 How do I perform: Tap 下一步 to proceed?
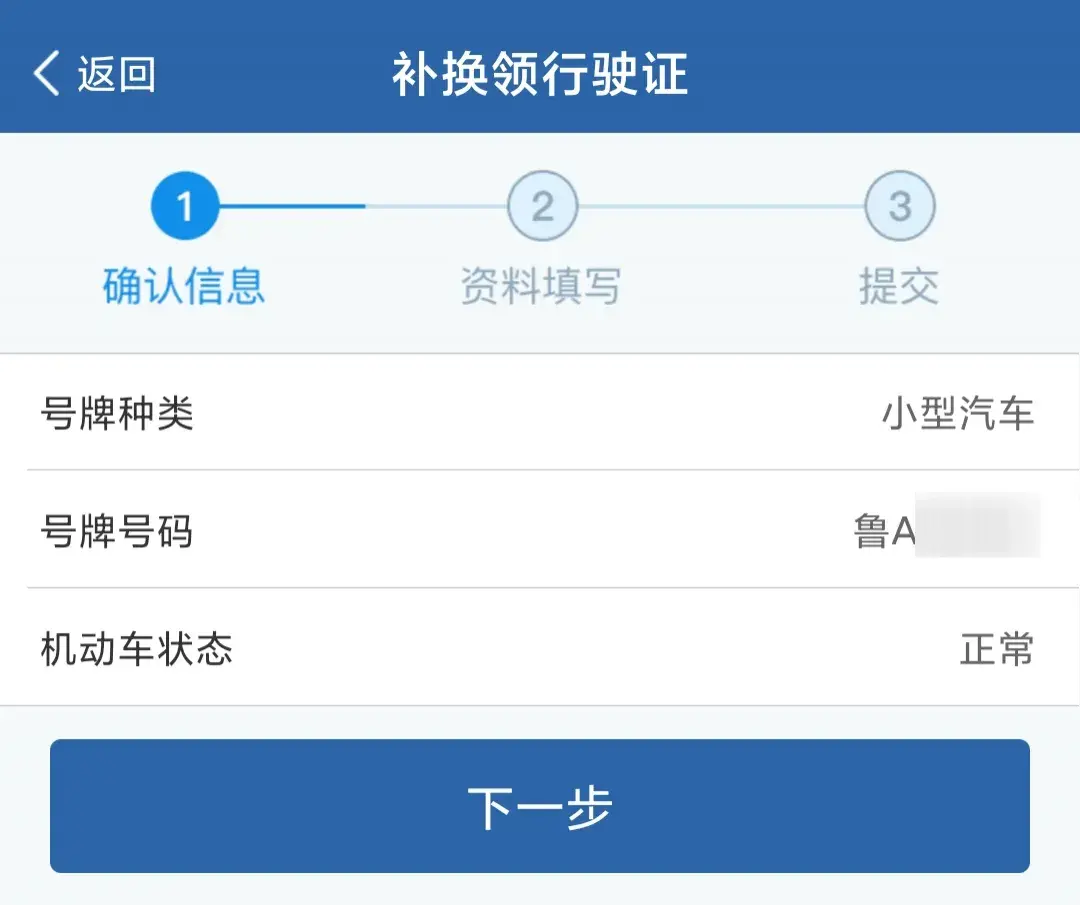click(539, 806)
